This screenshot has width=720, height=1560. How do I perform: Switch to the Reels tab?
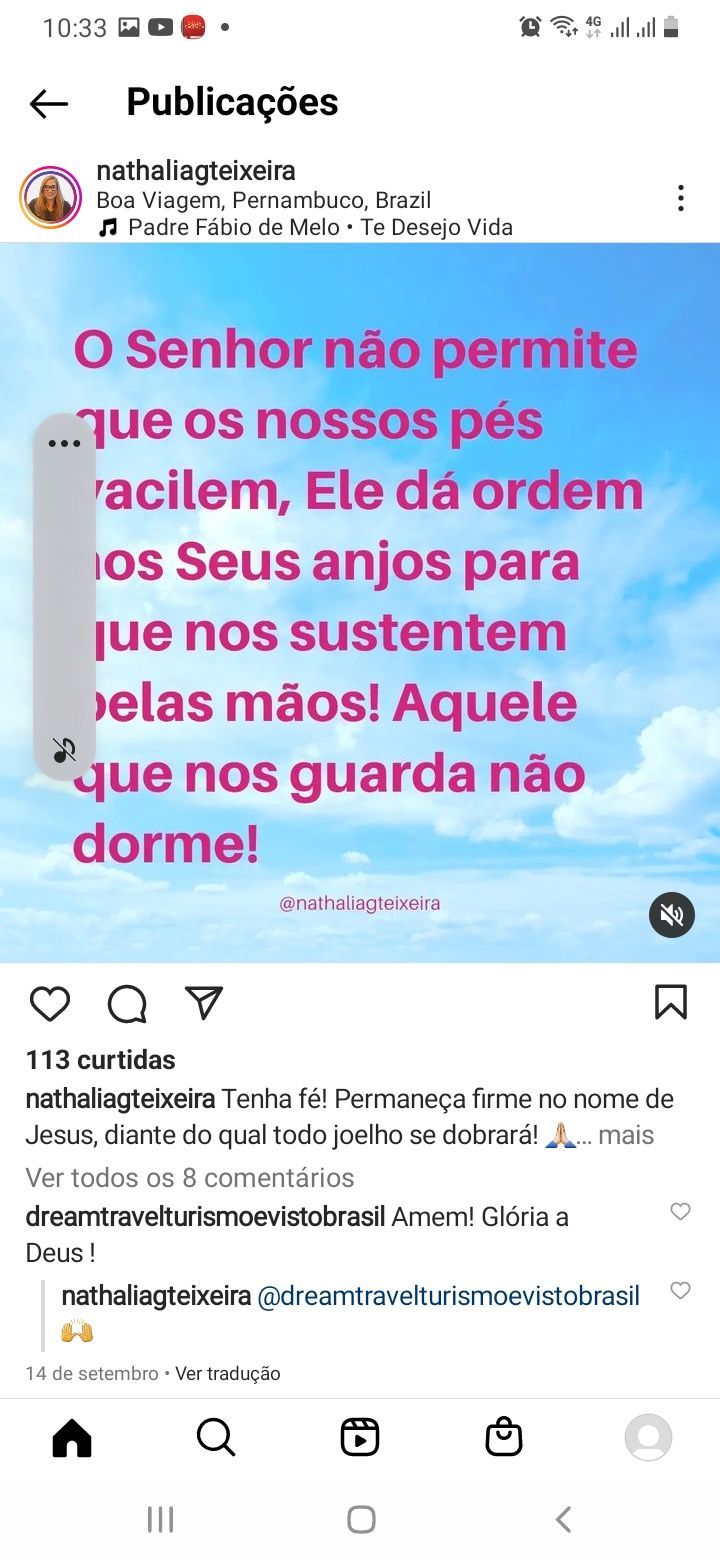click(360, 1438)
